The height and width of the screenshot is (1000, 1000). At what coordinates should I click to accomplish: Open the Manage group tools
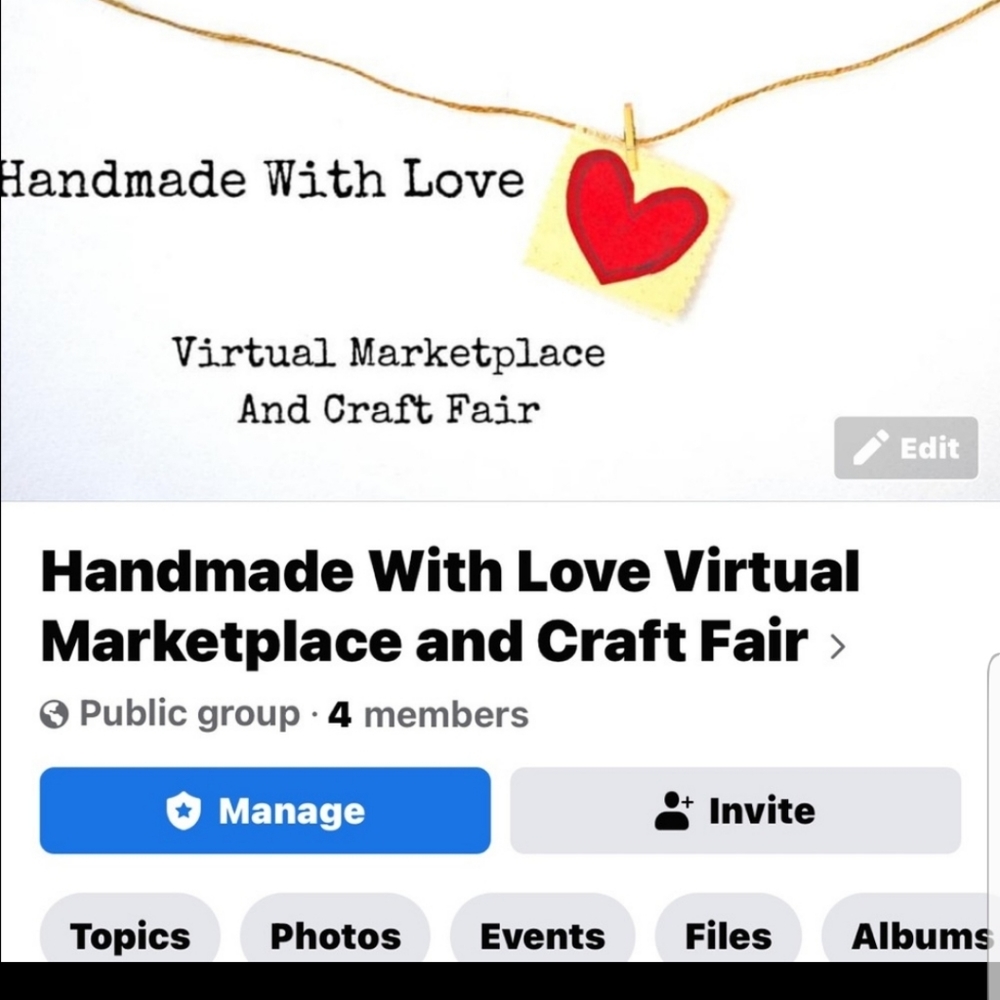(265, 810)
